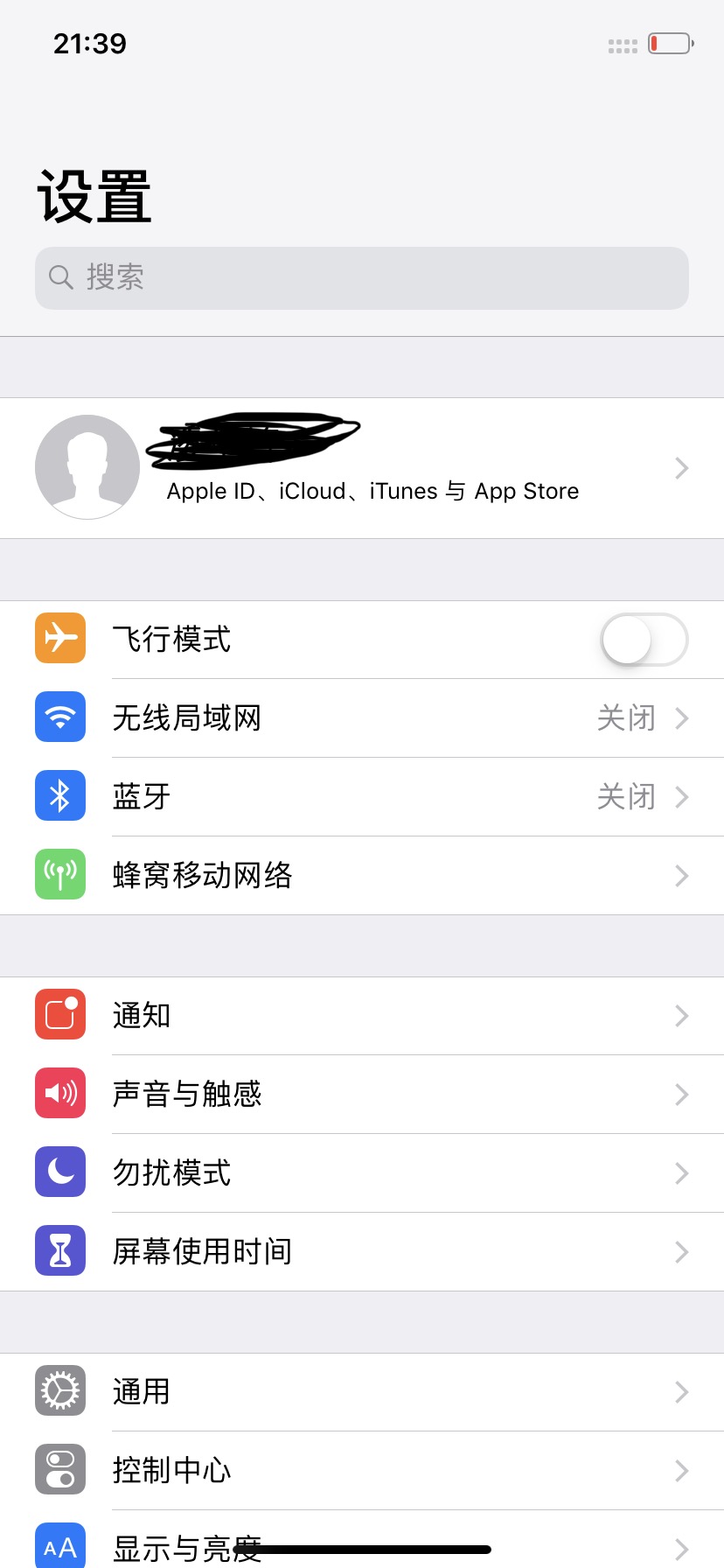Open Apple ID and iCloud account settings

[x=362, y=468]
